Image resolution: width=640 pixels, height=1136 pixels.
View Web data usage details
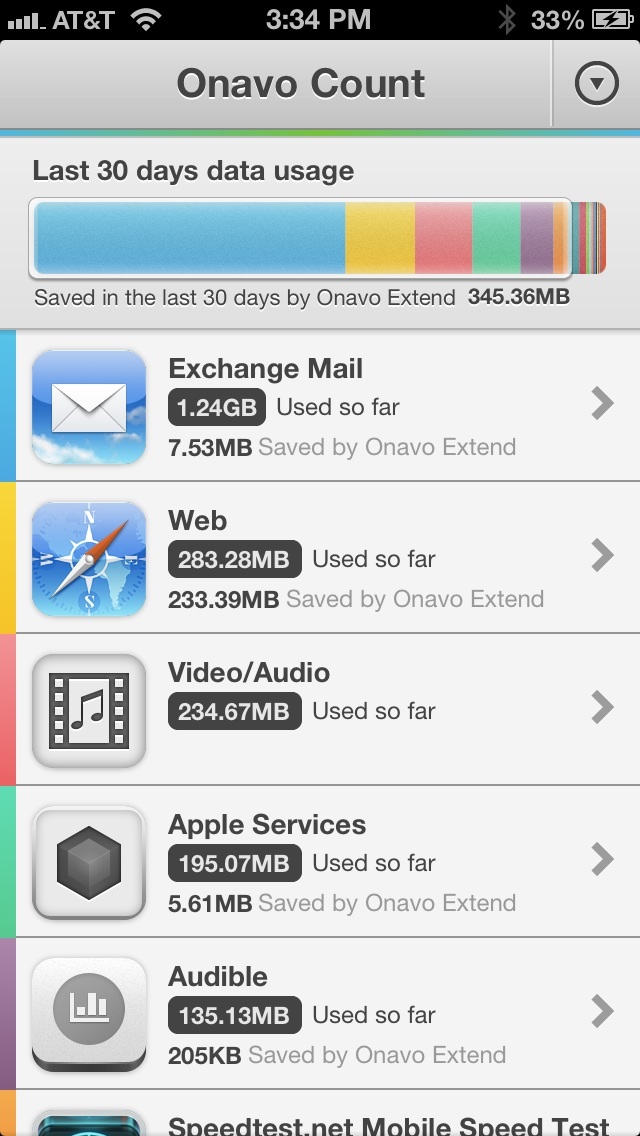pos(320,557)
